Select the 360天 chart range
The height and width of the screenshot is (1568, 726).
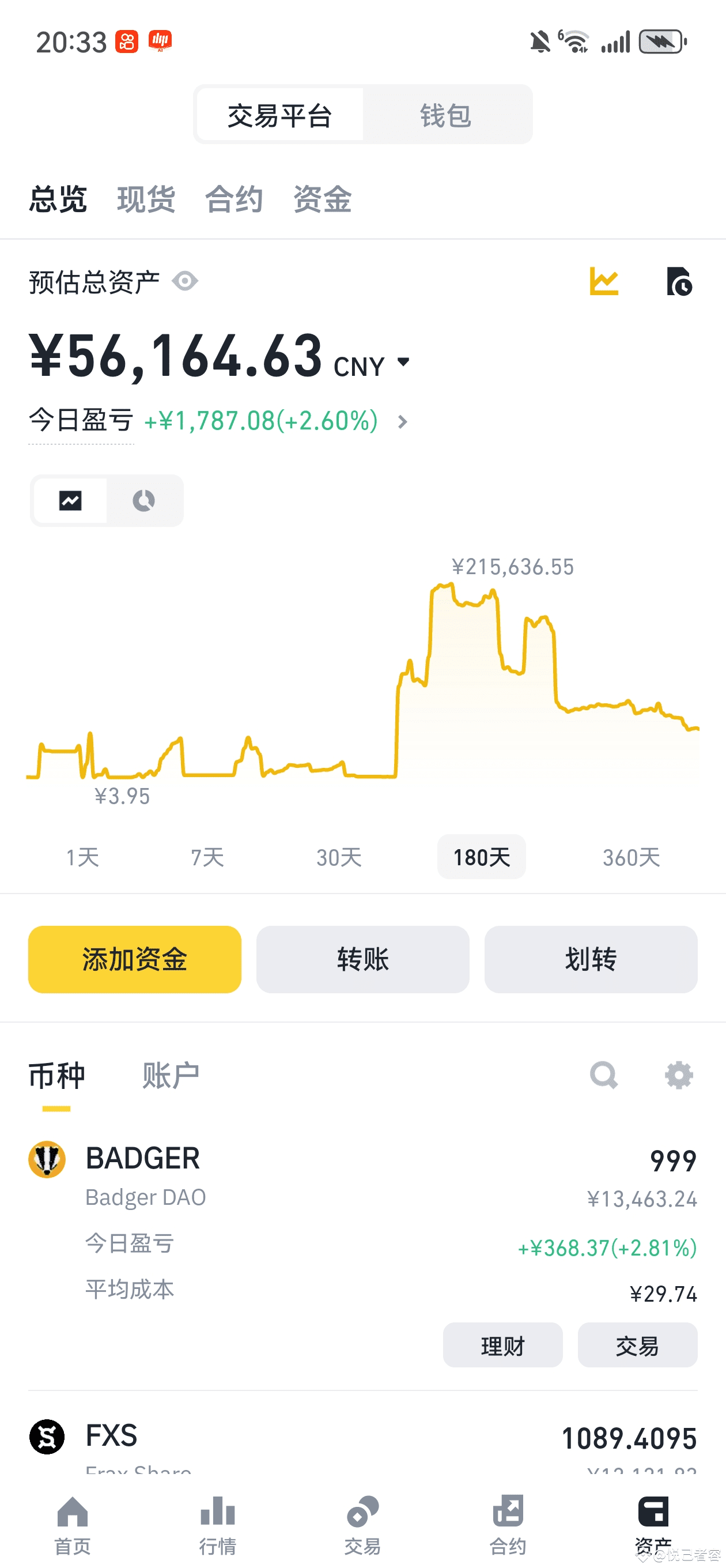point(631,857)
